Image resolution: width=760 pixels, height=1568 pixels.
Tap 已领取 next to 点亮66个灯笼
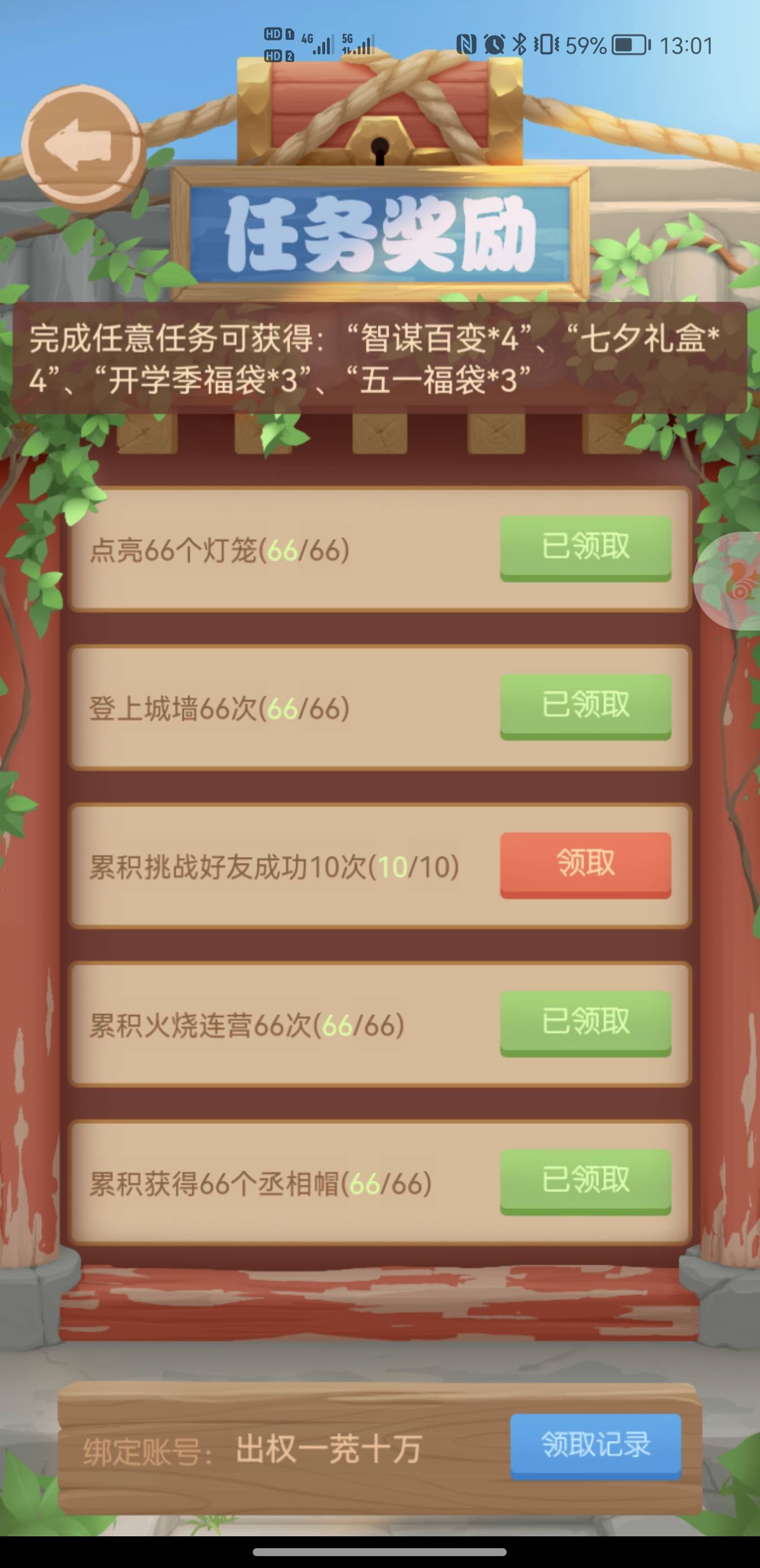[x=585, y=547]
